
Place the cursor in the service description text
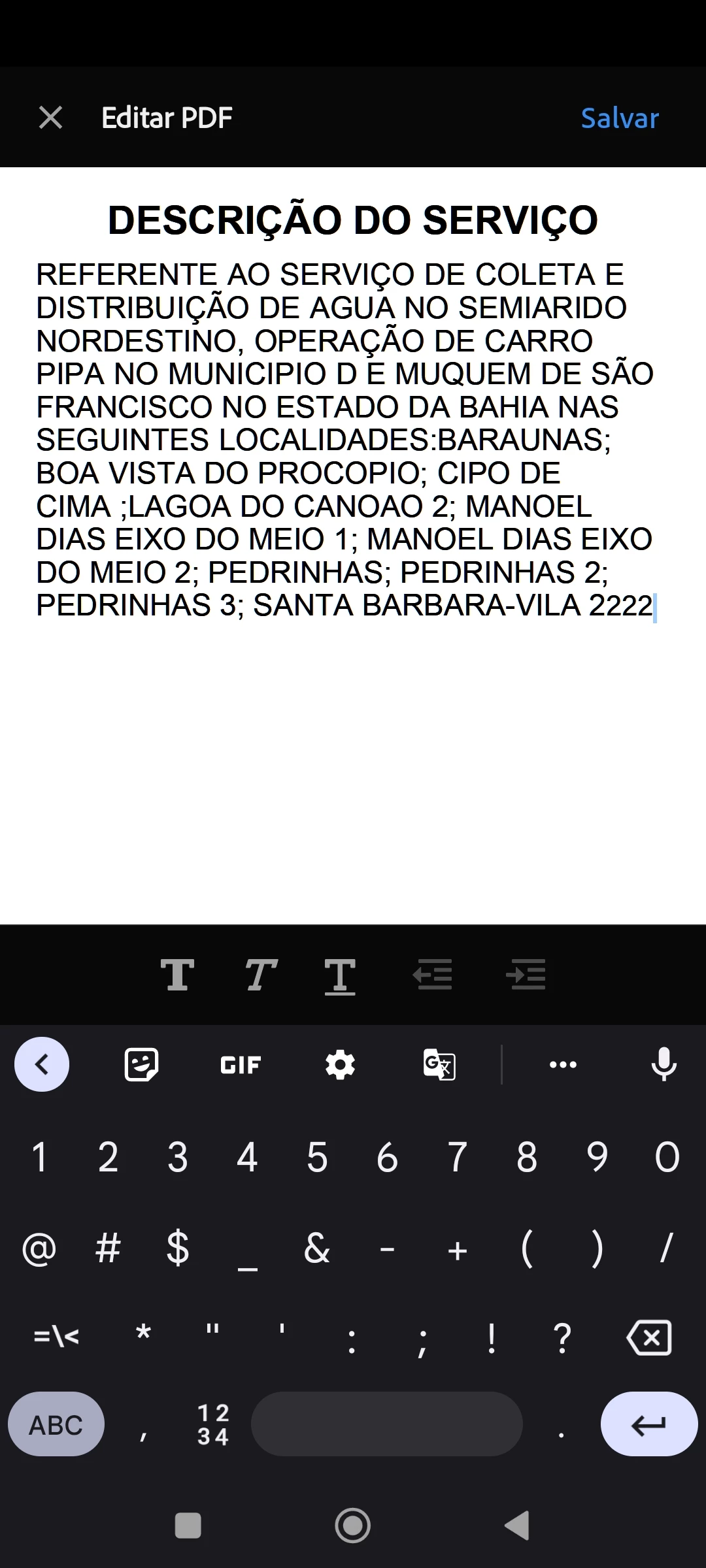[345, 440]
